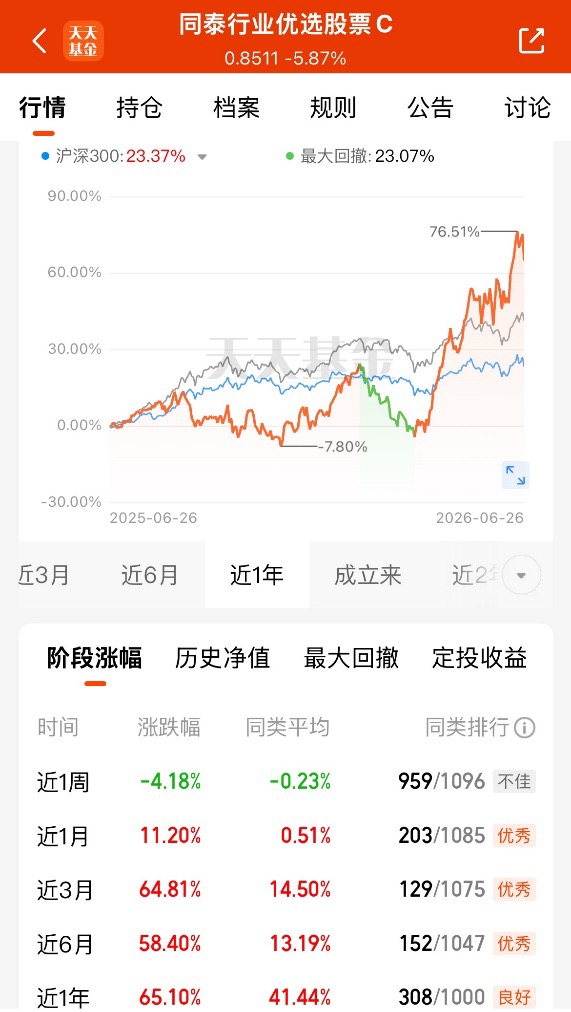Share this fund page
Image resolution: width=571 pixels, height=1012 pixels.
(x=532, y=40)
